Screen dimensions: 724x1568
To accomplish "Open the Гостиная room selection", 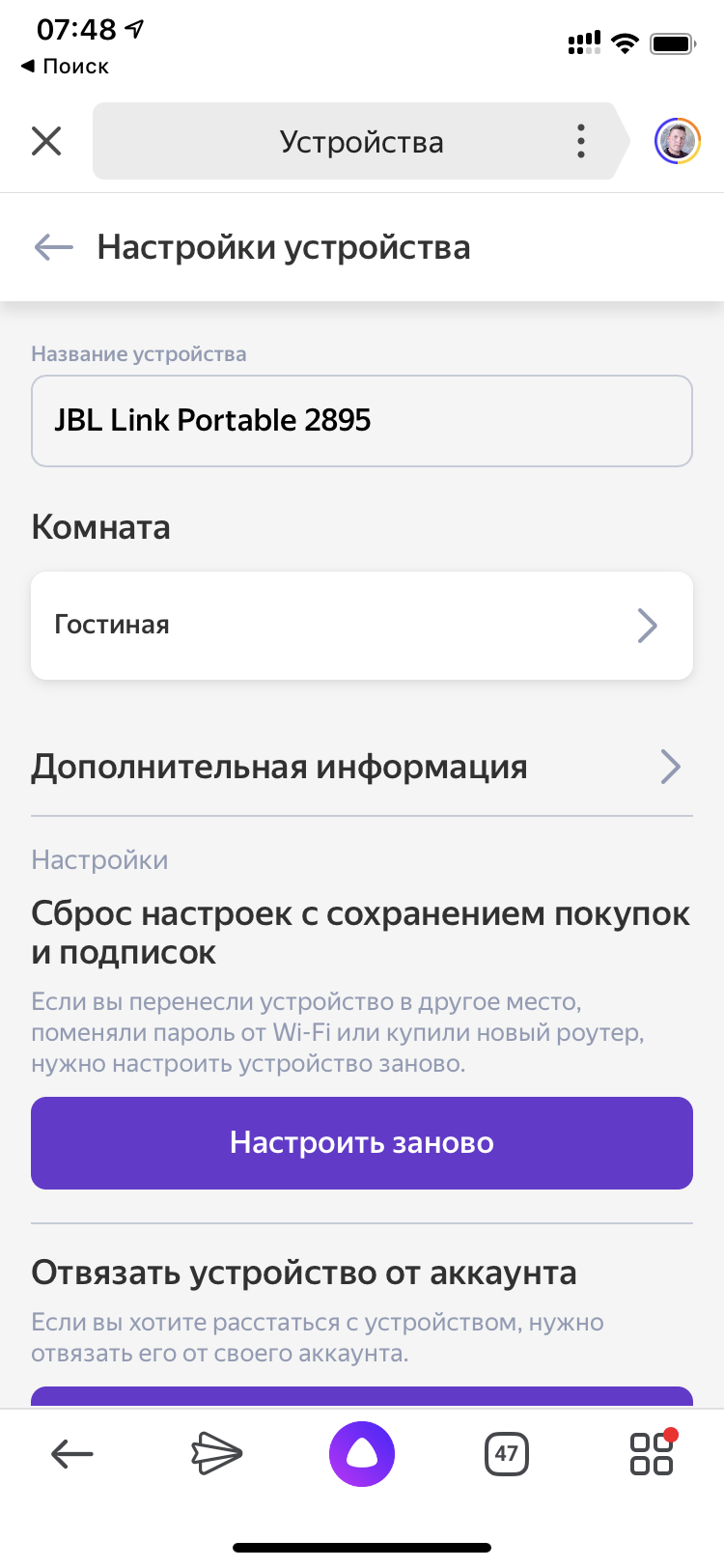I will 362,626.
